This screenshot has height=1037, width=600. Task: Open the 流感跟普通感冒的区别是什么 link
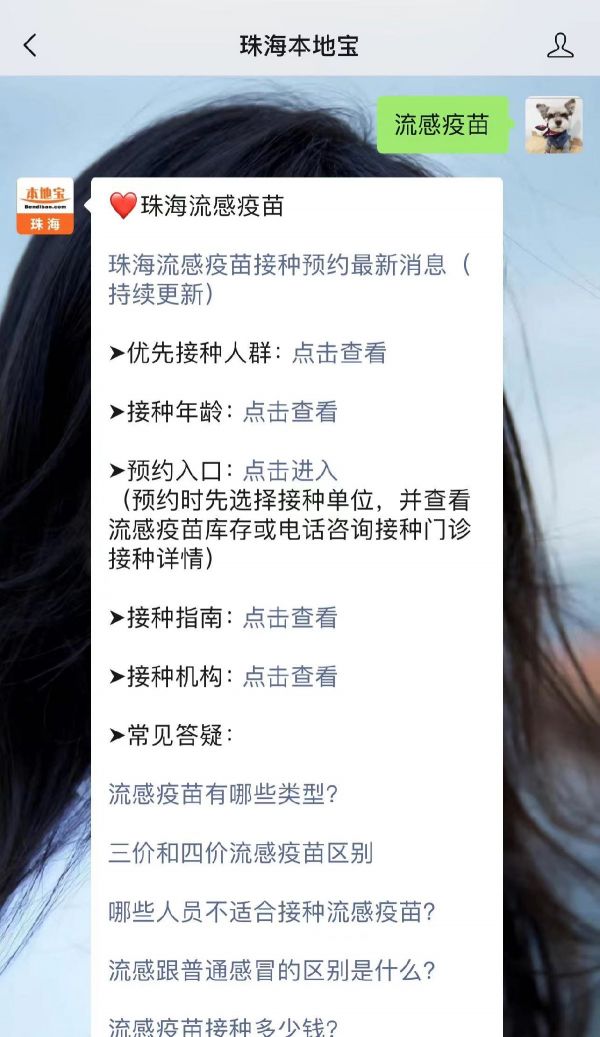[272, 970]
